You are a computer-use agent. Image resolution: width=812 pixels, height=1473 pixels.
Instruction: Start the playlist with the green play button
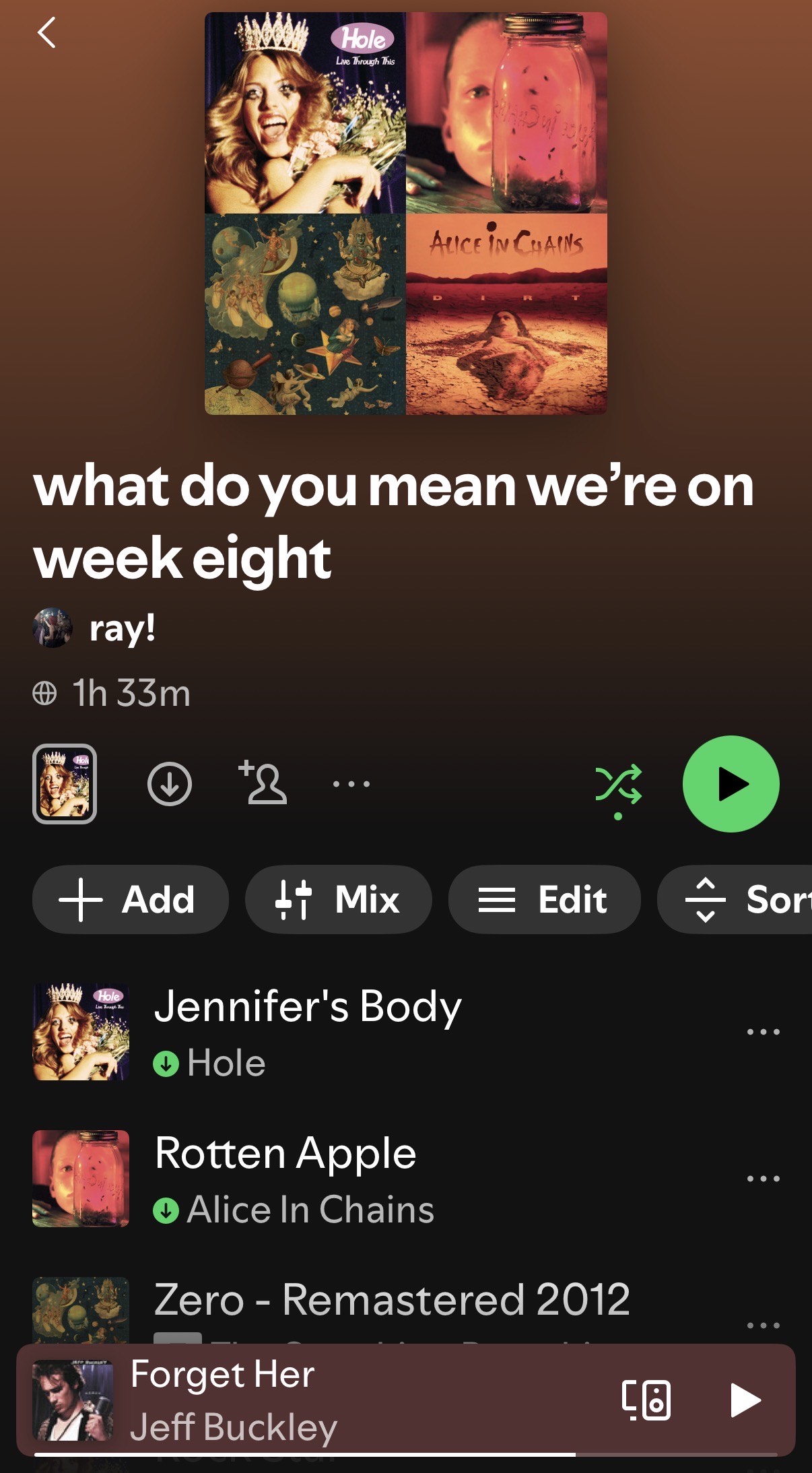[x=731, y=784]
